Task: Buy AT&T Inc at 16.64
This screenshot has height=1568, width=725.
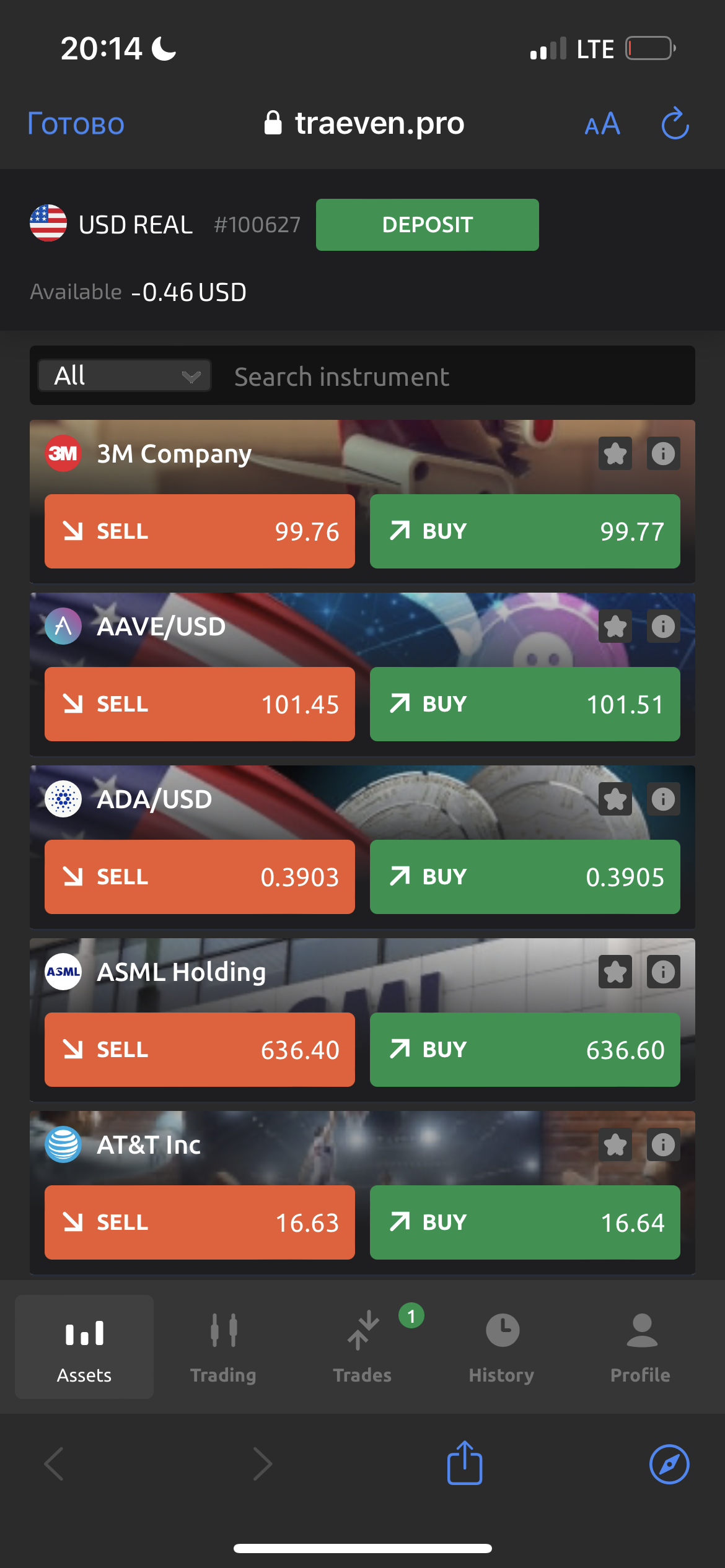Action: (x=524, y=1222)
